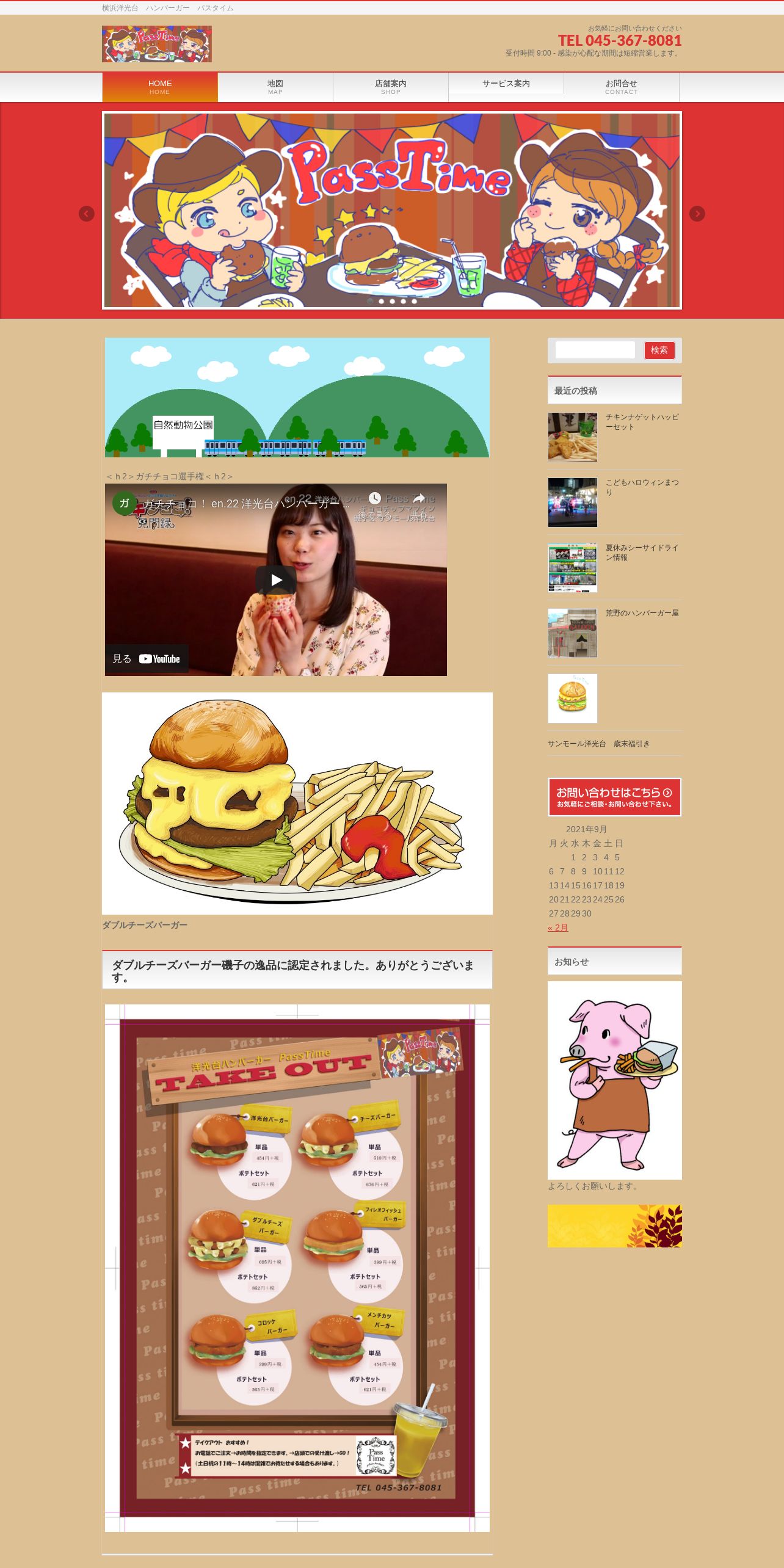Screen dimensions: 784x1568
Task: Tap the お問い合わせはこちら contact banner
Action: (x=615, y=797)
